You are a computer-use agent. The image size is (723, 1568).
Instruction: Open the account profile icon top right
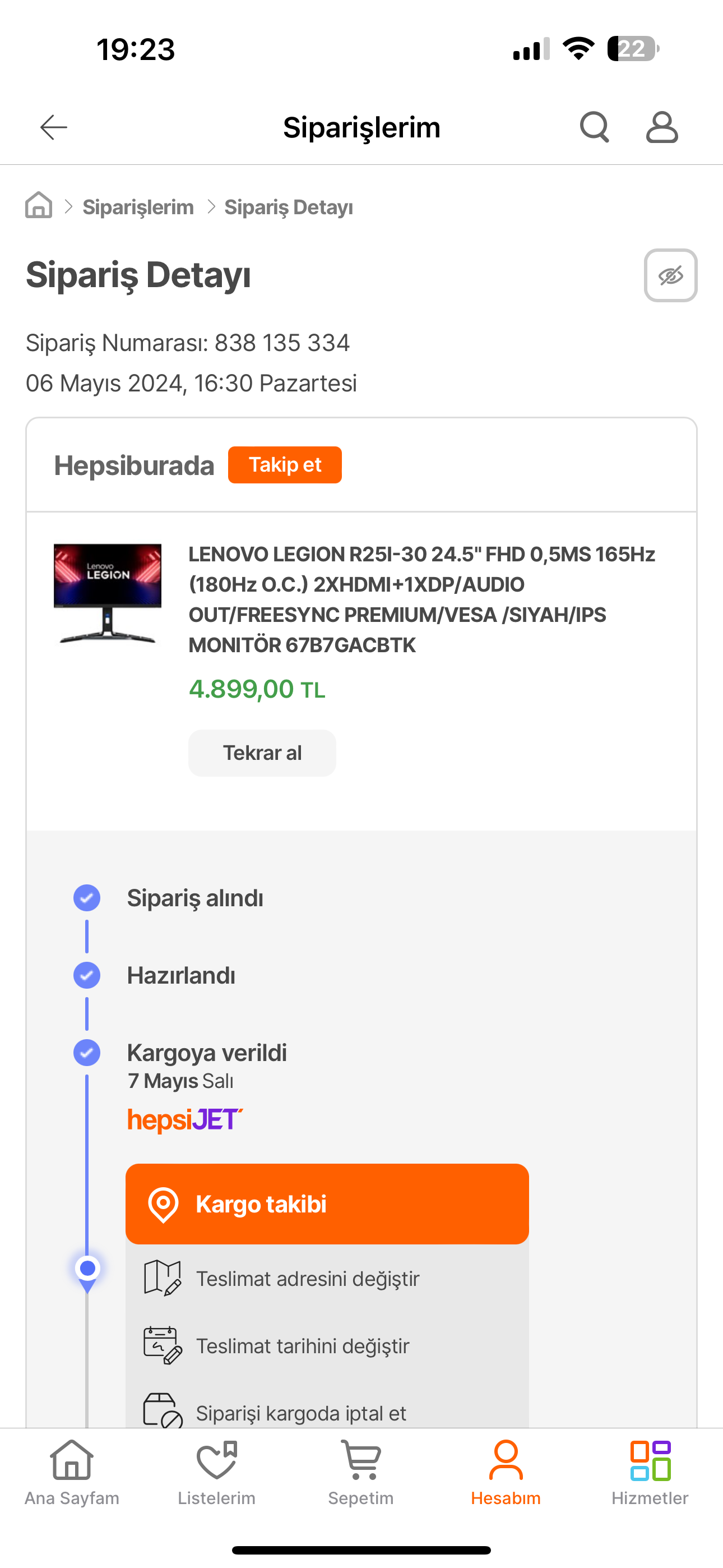pyautogui.click(x=661, y=127)
